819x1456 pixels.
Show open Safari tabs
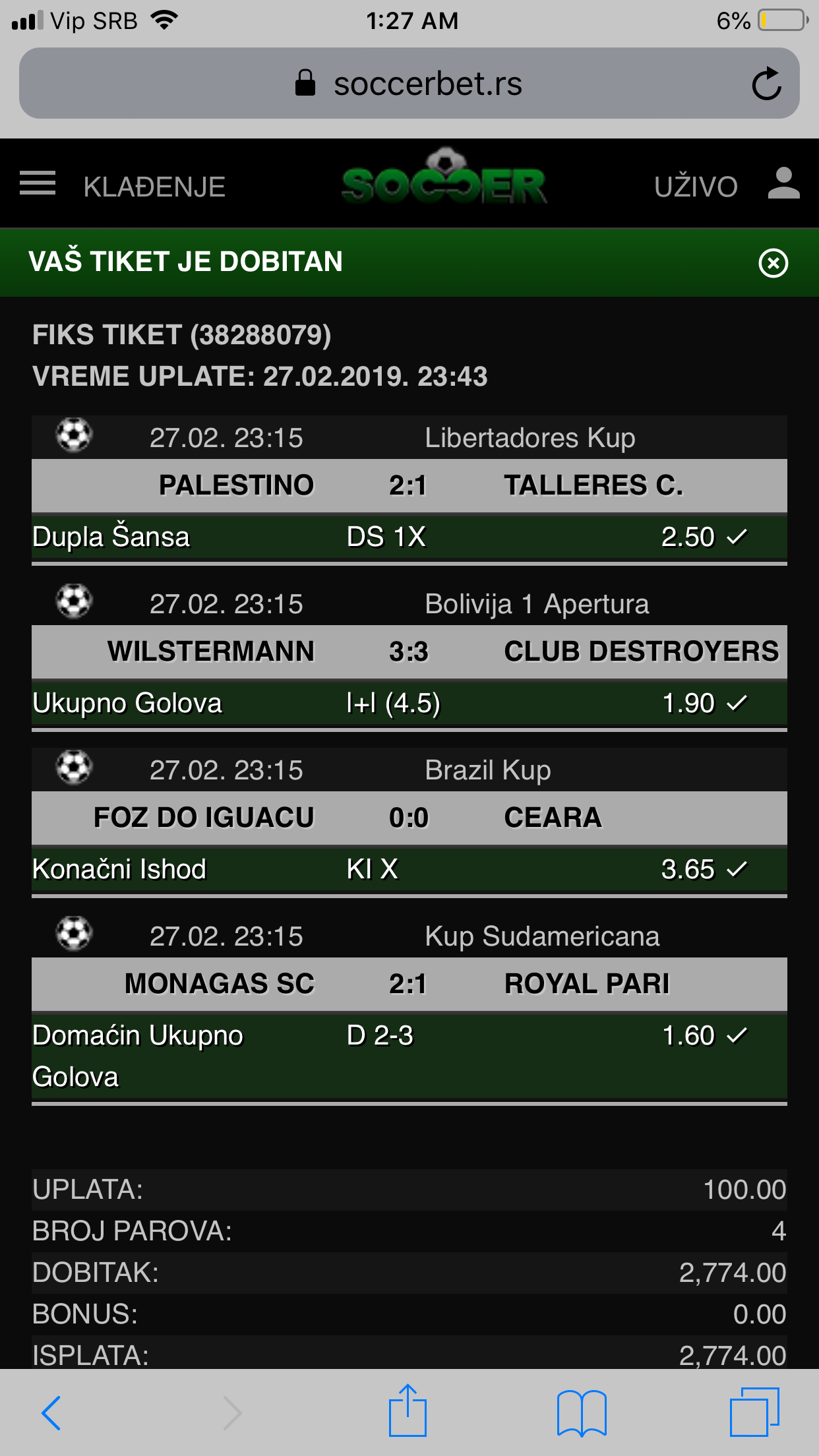(x=755, y=1412)
